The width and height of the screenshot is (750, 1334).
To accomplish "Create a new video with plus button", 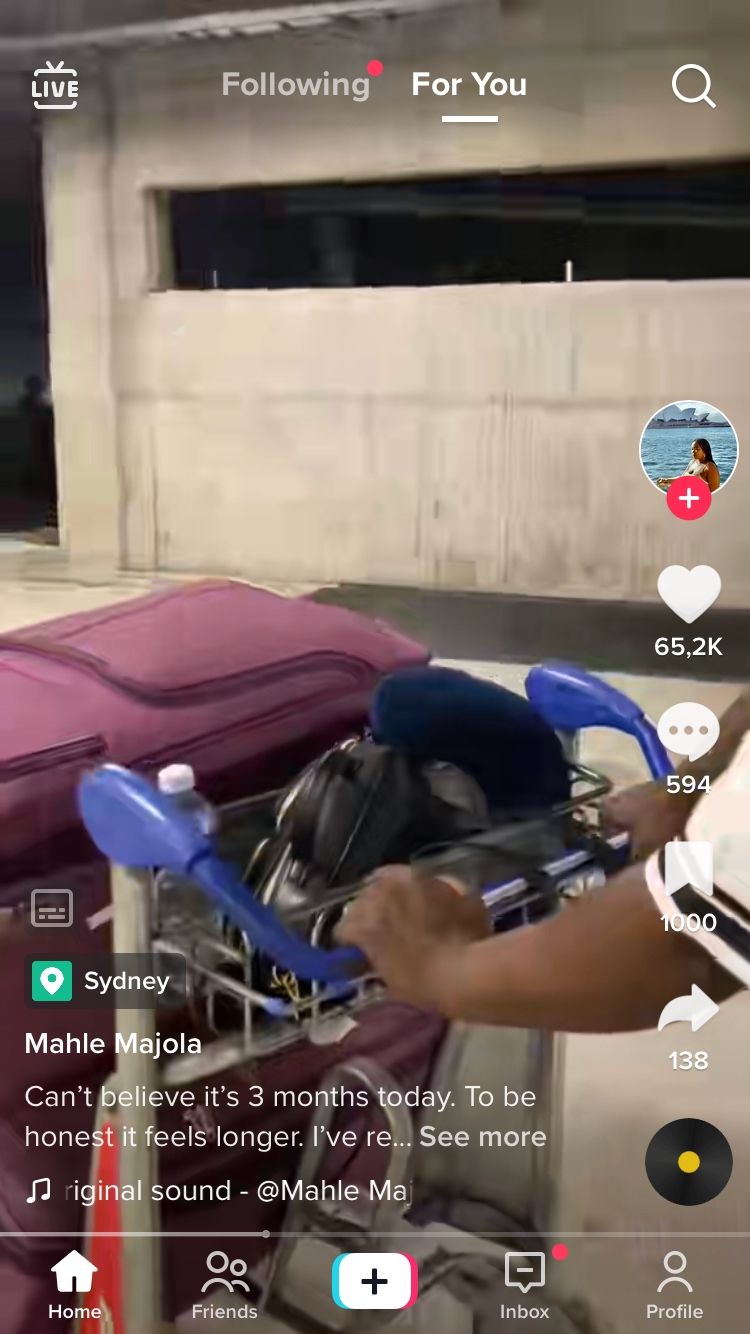I will 374,1281.
